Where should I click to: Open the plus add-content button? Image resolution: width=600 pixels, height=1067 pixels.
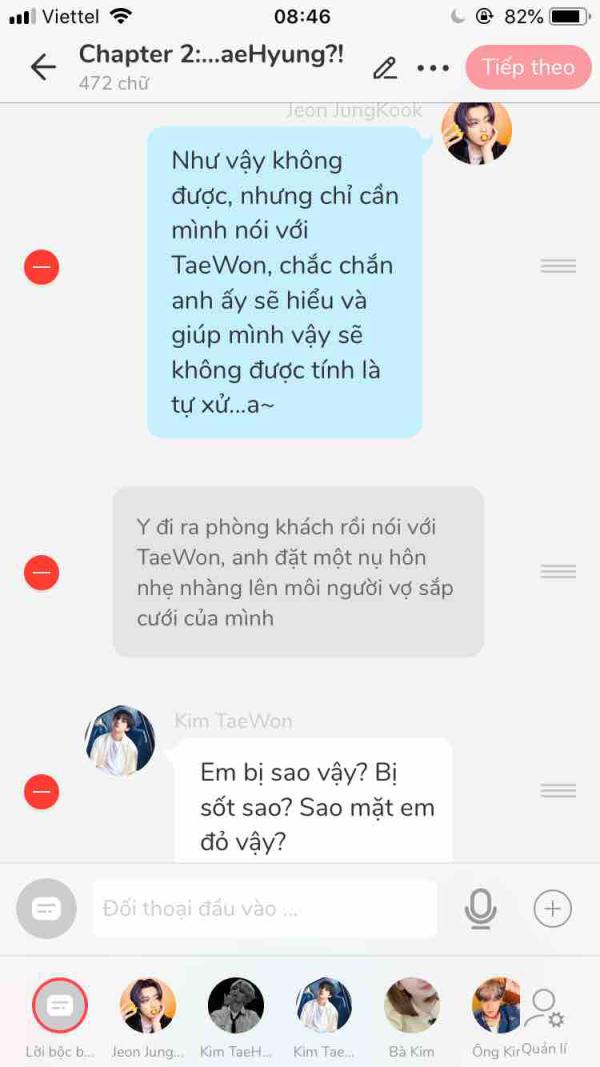click(x=552, y=908)
